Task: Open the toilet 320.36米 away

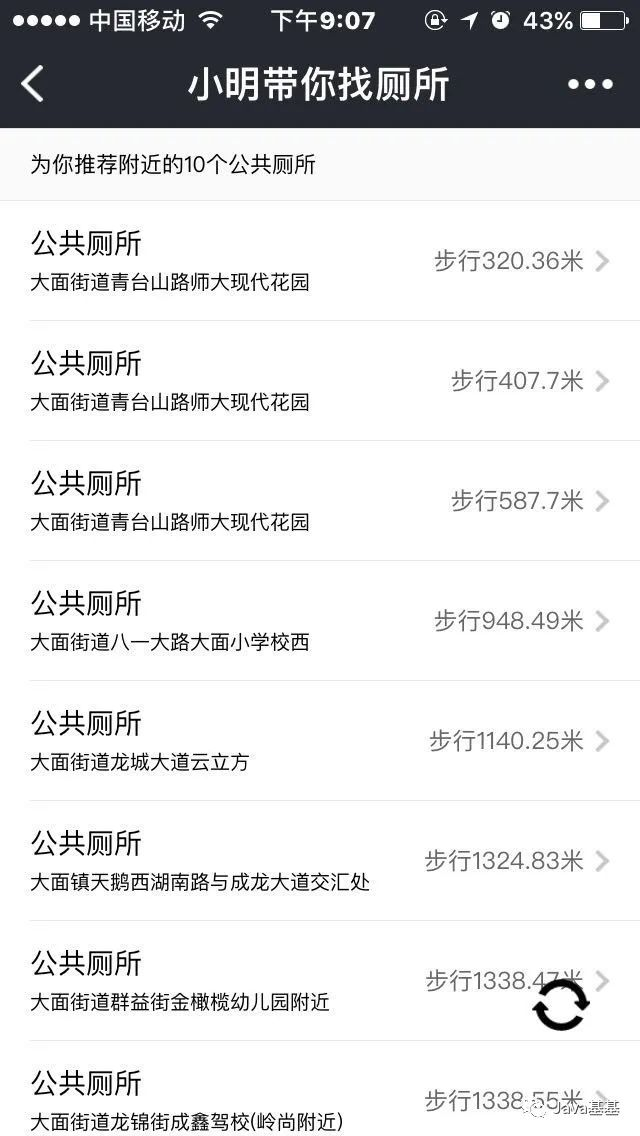Action: pyautogui.click(x=320, y=261)
